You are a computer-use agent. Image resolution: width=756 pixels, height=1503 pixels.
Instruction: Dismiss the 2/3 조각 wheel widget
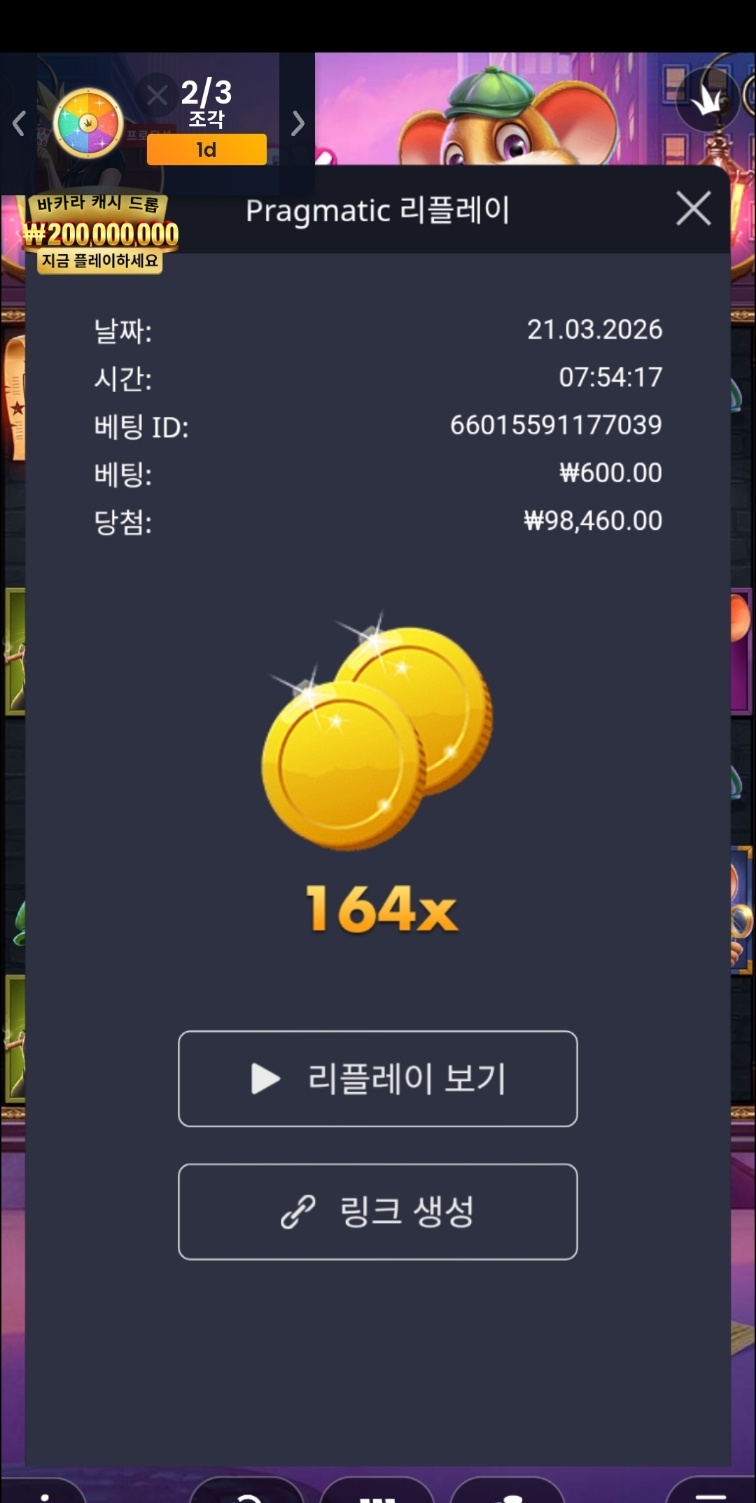(156, 96)
